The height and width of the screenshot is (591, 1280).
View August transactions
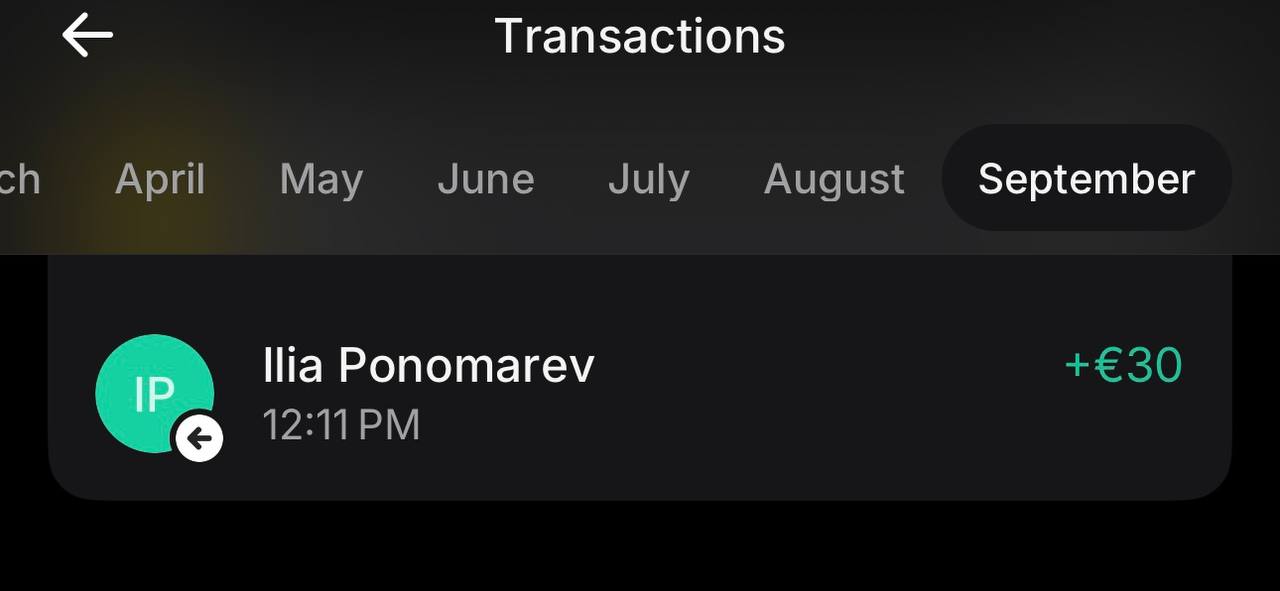click(834, 180)
